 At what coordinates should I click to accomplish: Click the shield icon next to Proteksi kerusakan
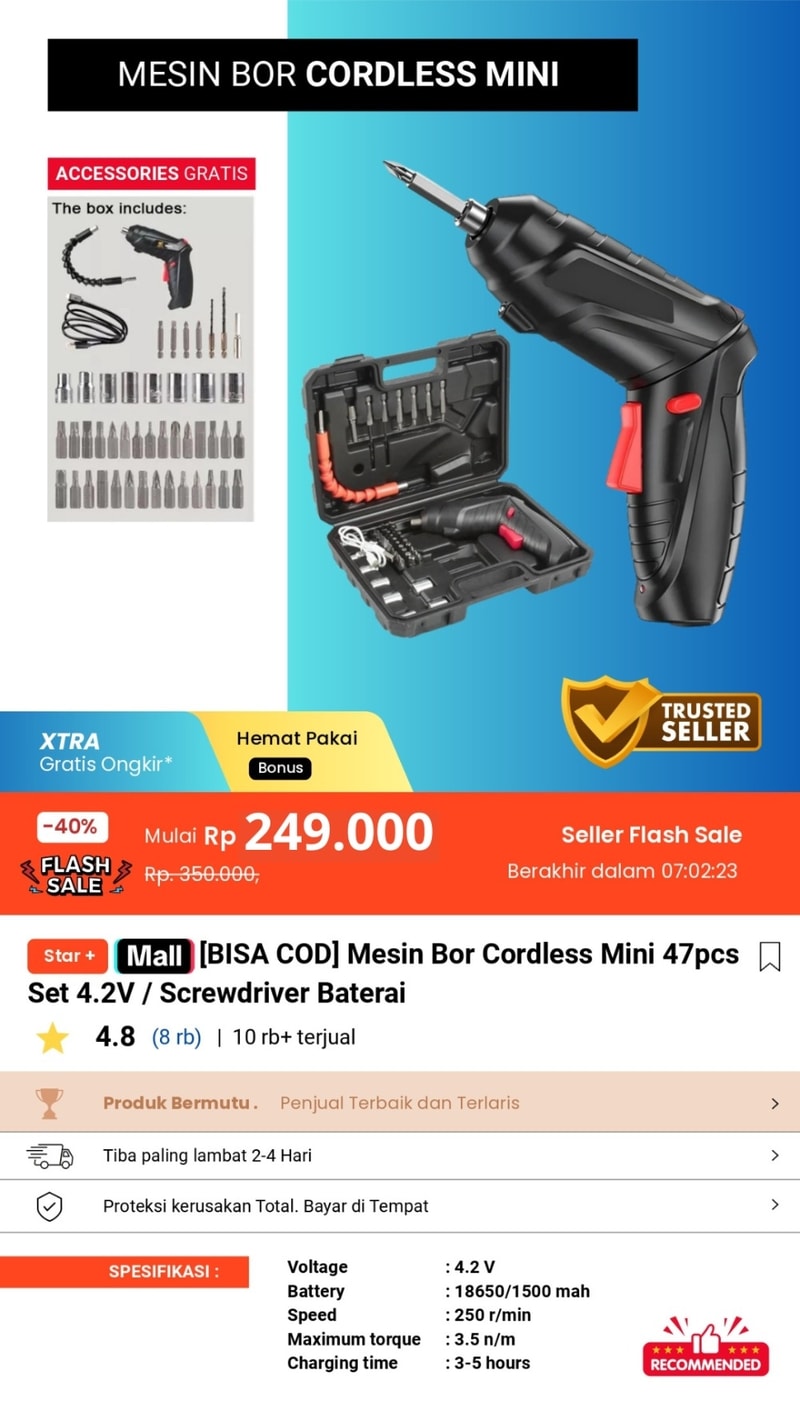coord(47,1205)
